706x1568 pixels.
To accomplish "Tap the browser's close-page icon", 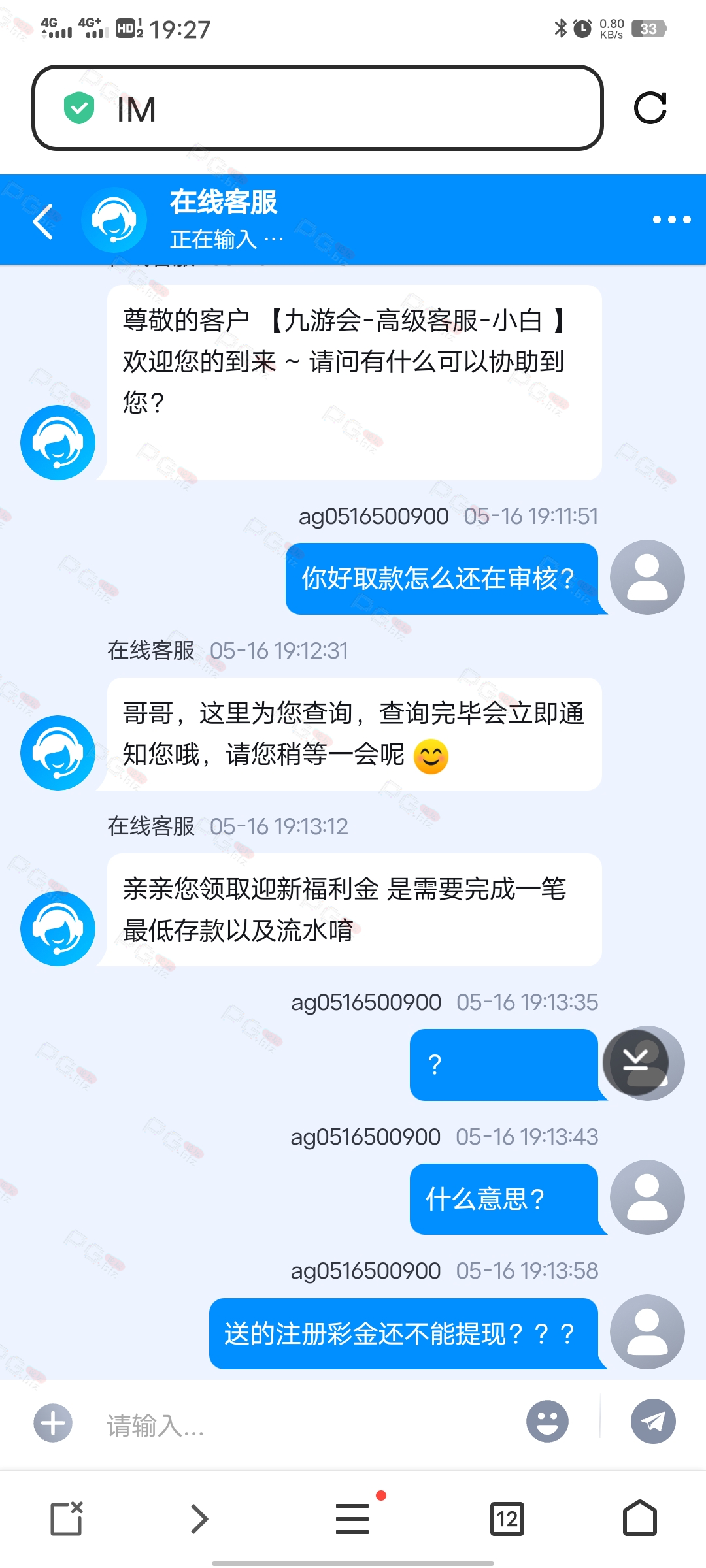I will pos(67,1518).
